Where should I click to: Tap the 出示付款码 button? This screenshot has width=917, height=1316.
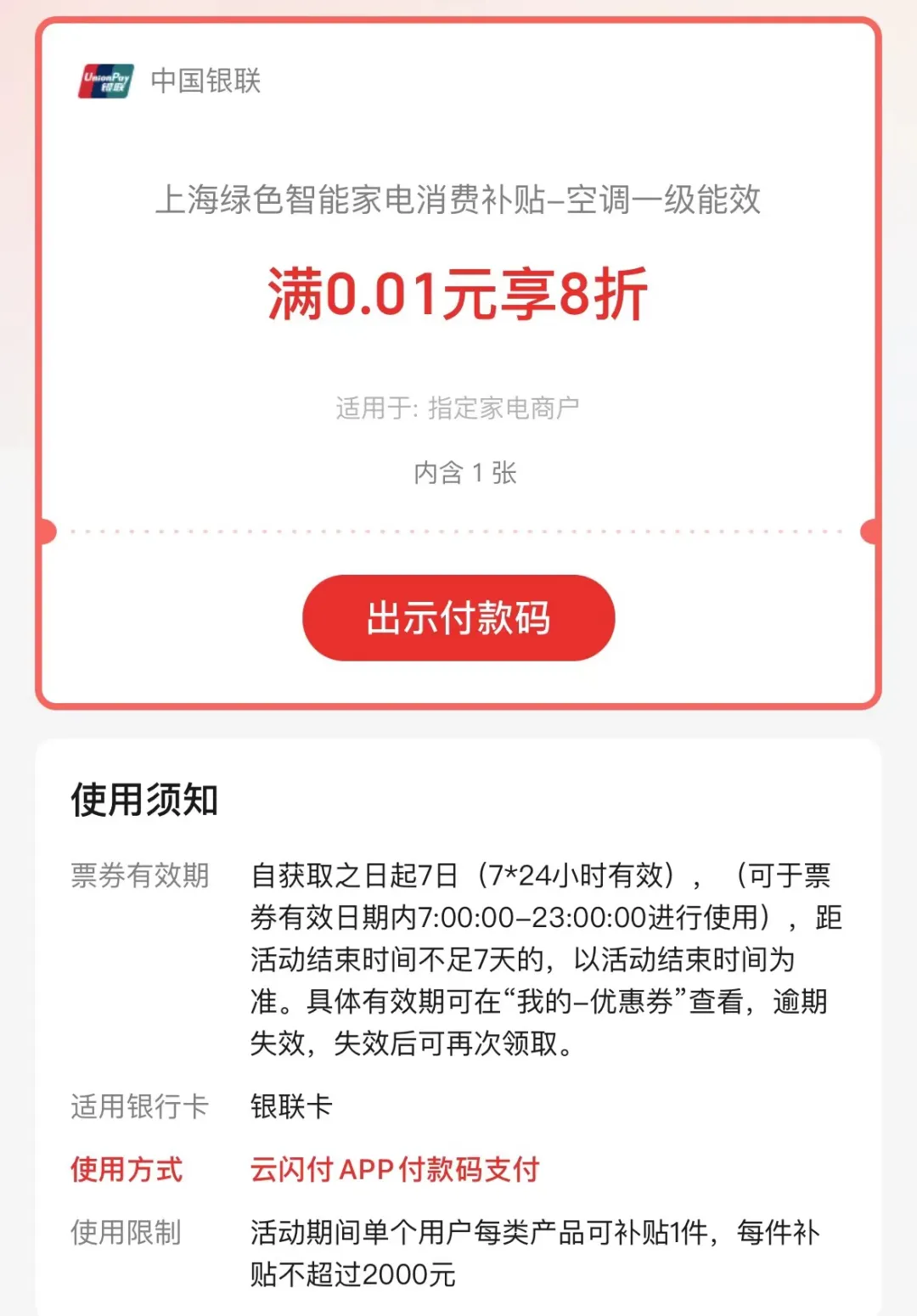coord(458,617)
